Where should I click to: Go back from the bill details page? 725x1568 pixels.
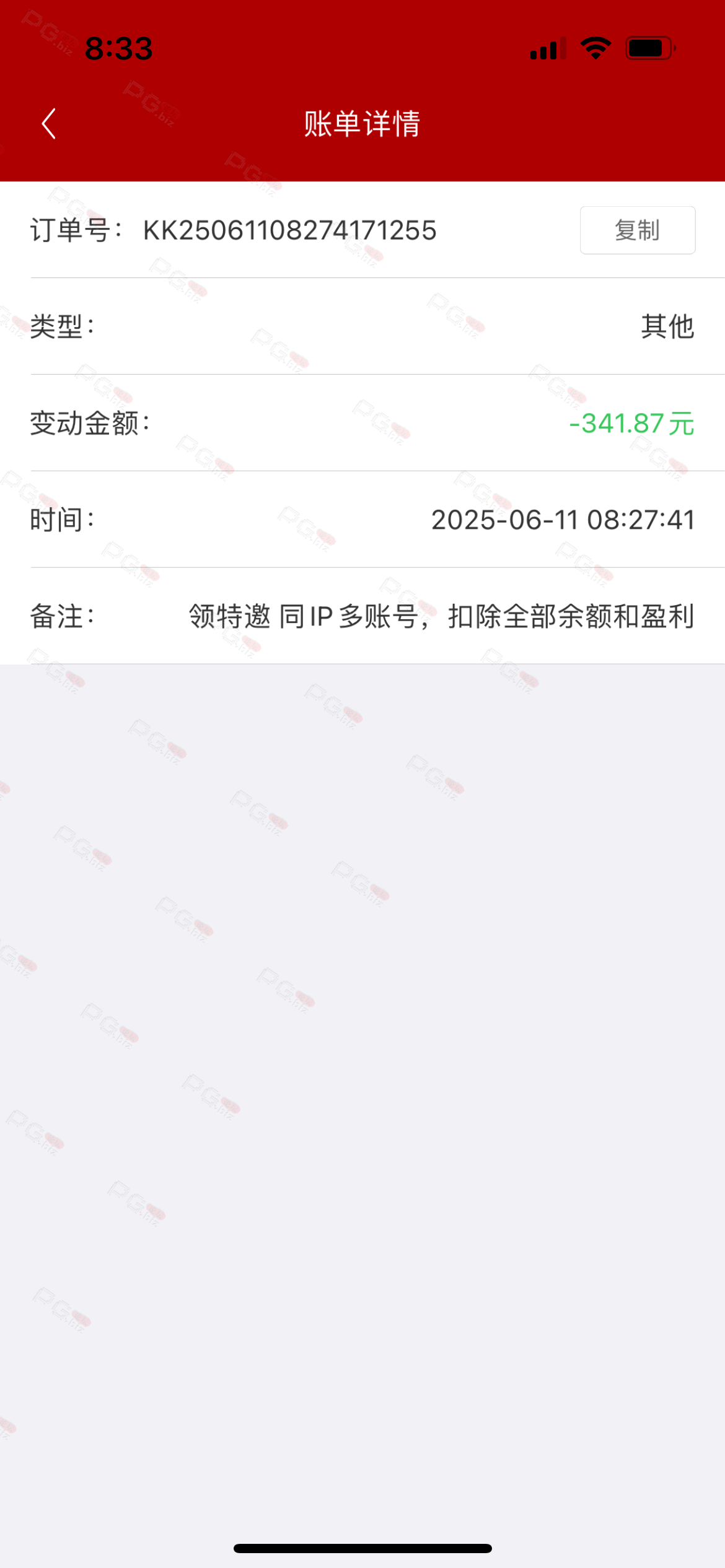pyautogui.click(x=48, y=124)
